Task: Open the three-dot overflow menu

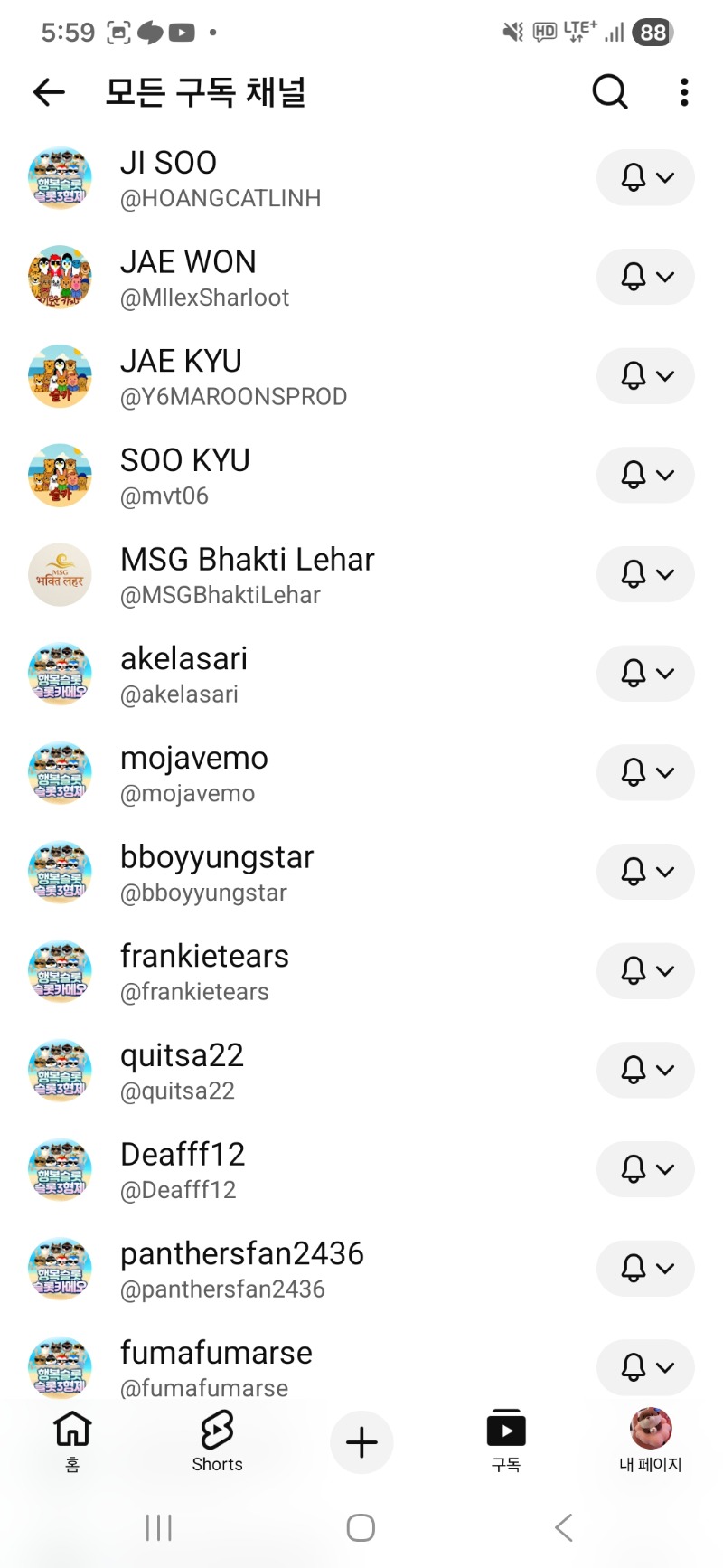Action: point(684,91)
